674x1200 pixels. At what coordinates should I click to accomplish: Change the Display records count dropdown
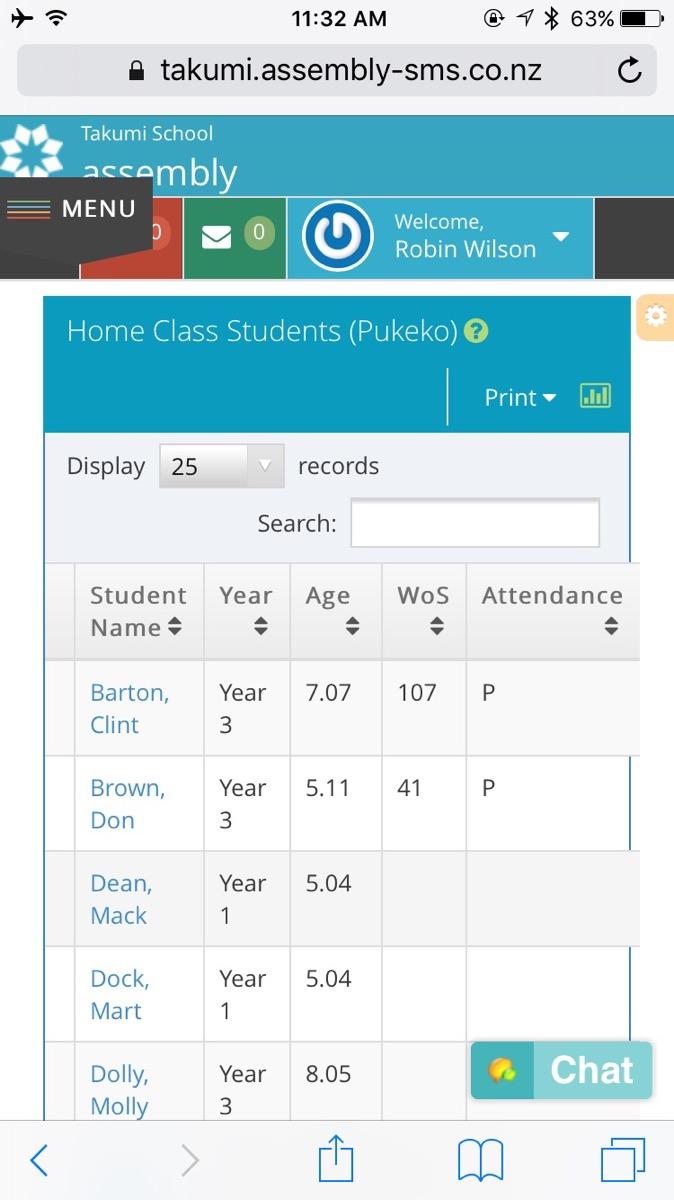tap(222, 466)
